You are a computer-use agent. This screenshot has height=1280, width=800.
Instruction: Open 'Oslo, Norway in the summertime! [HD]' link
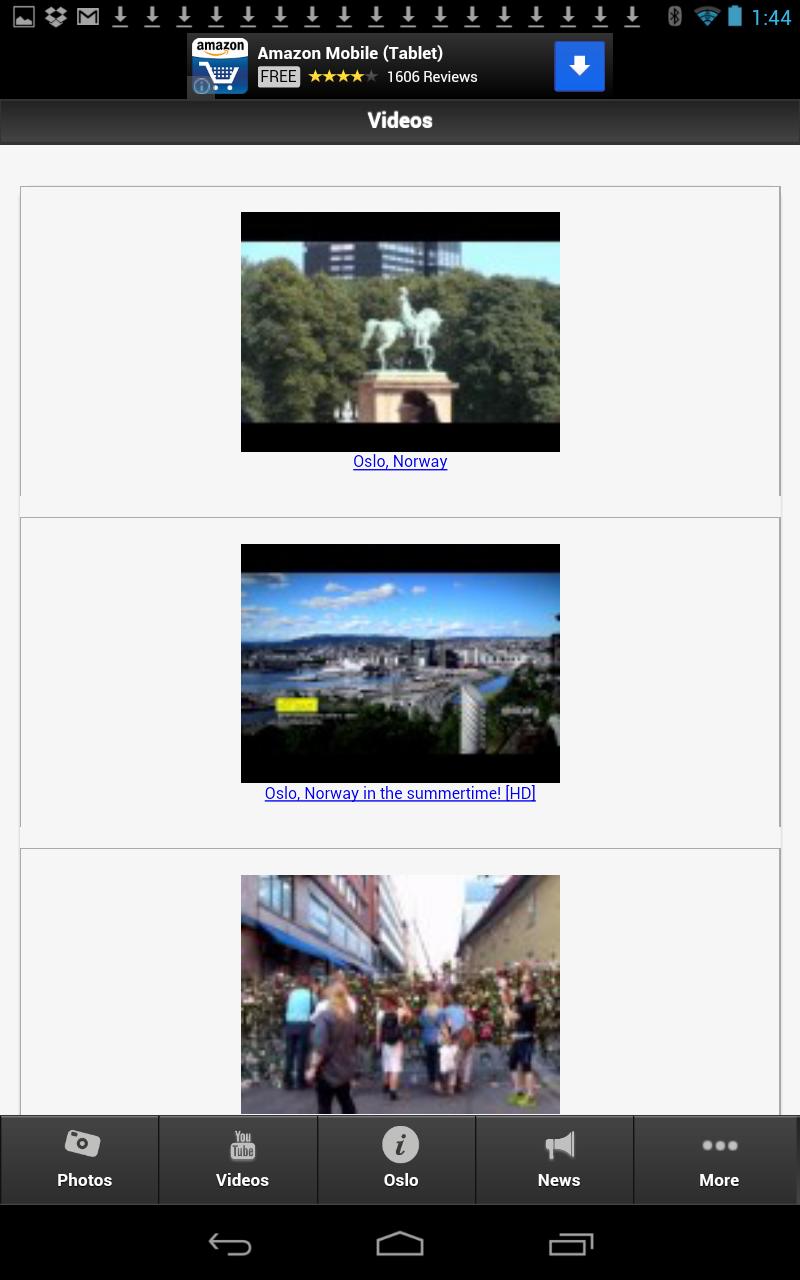pyautogui.click(x=400, y=794)
